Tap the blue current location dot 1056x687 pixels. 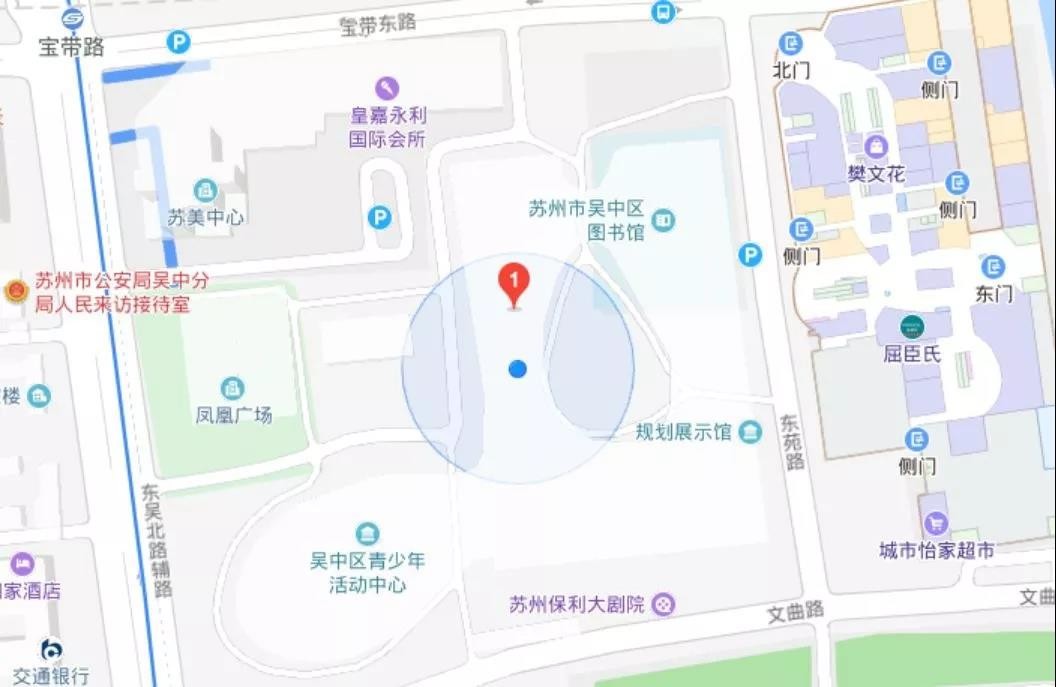click(x=517, y=369)
